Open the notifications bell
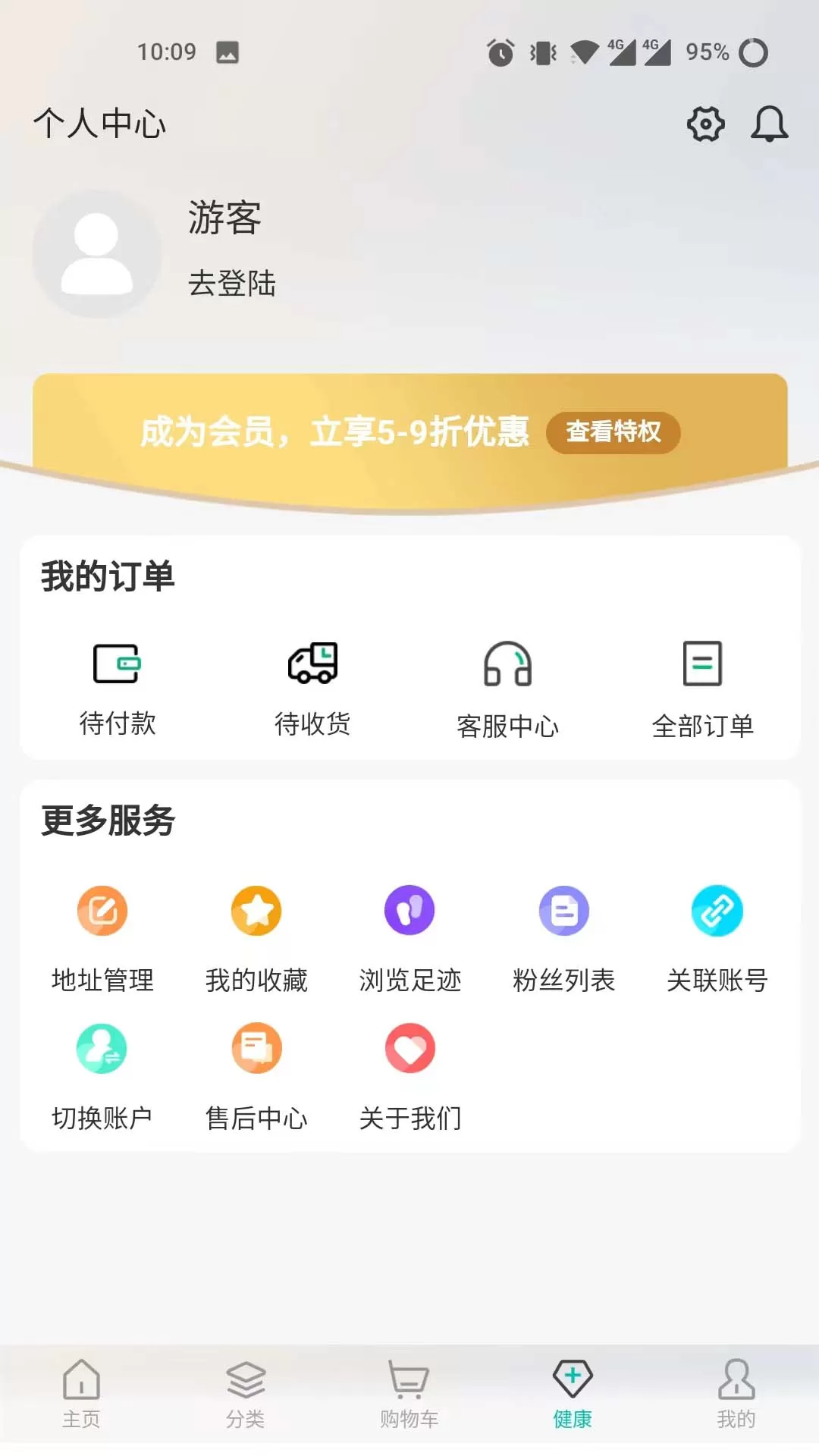 click(x=769, y=124)
